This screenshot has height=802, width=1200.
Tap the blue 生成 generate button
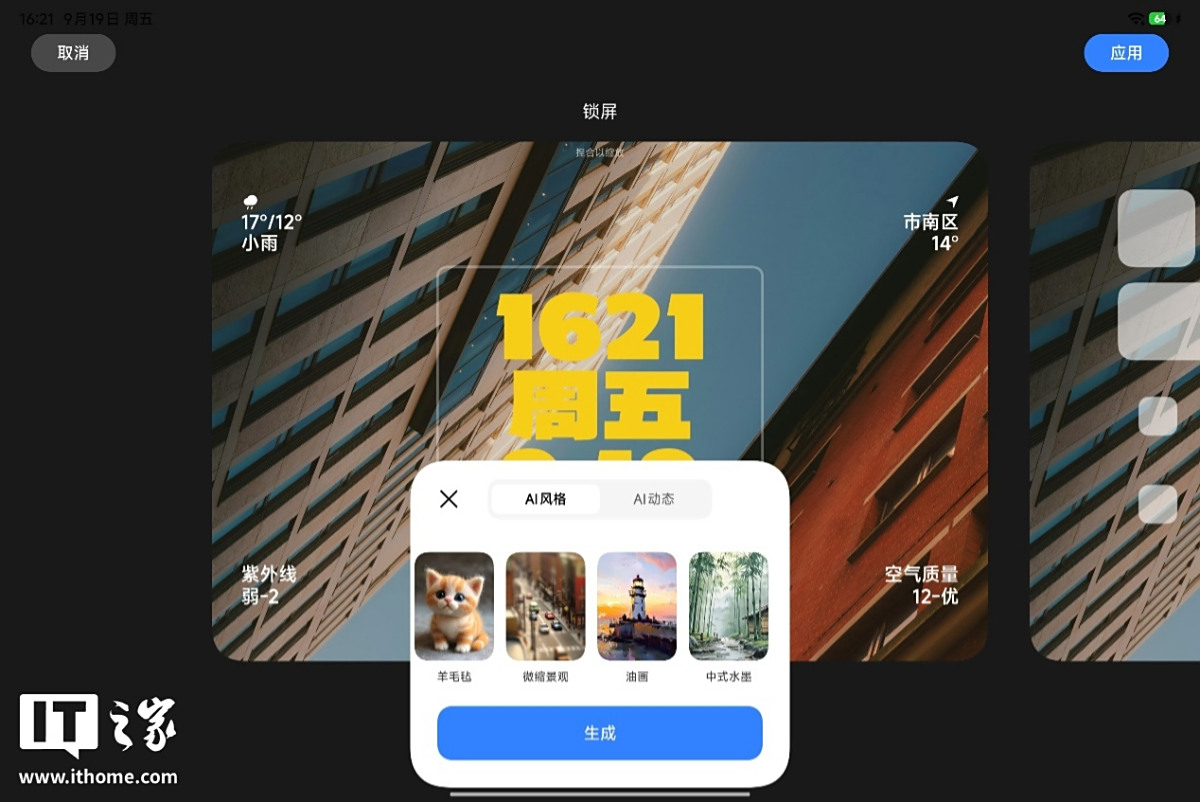[599, 733]
